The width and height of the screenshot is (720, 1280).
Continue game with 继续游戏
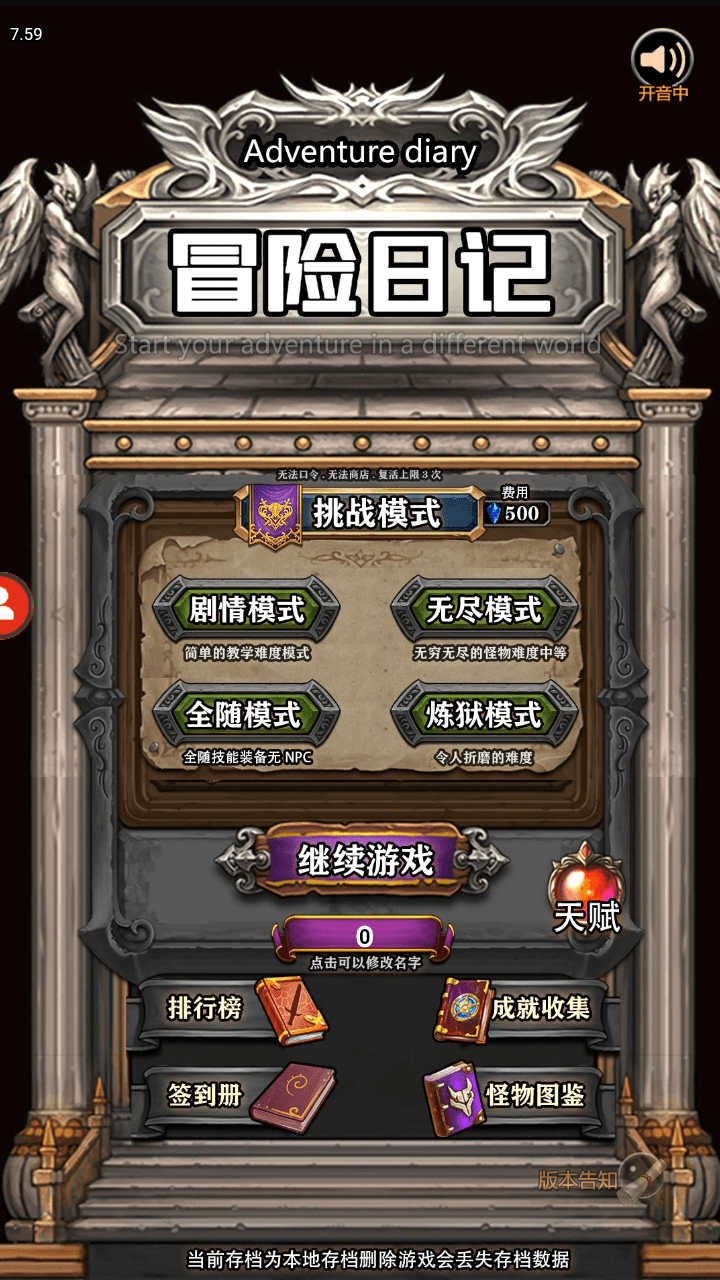coord(364,860)
